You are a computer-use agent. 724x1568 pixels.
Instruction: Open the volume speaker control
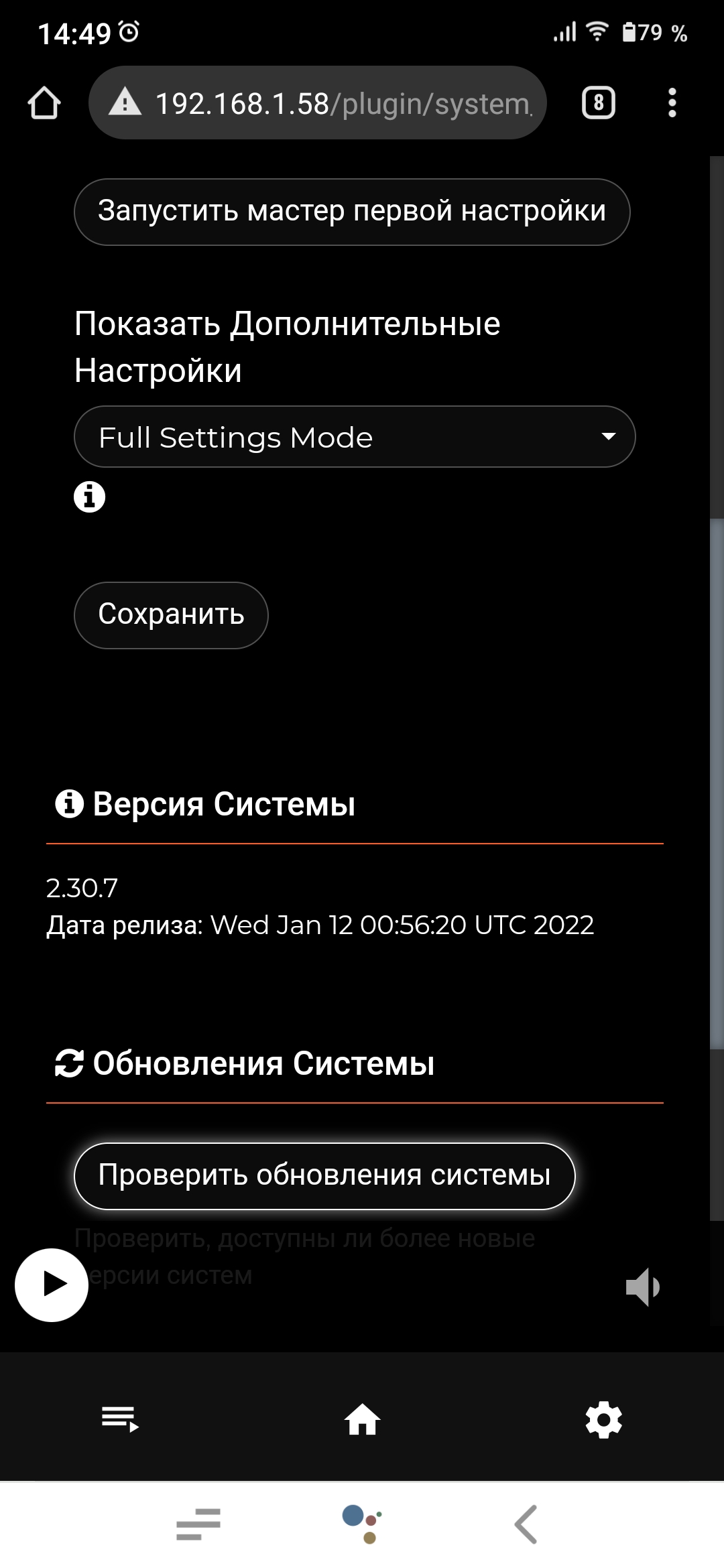click(643, 1287)
